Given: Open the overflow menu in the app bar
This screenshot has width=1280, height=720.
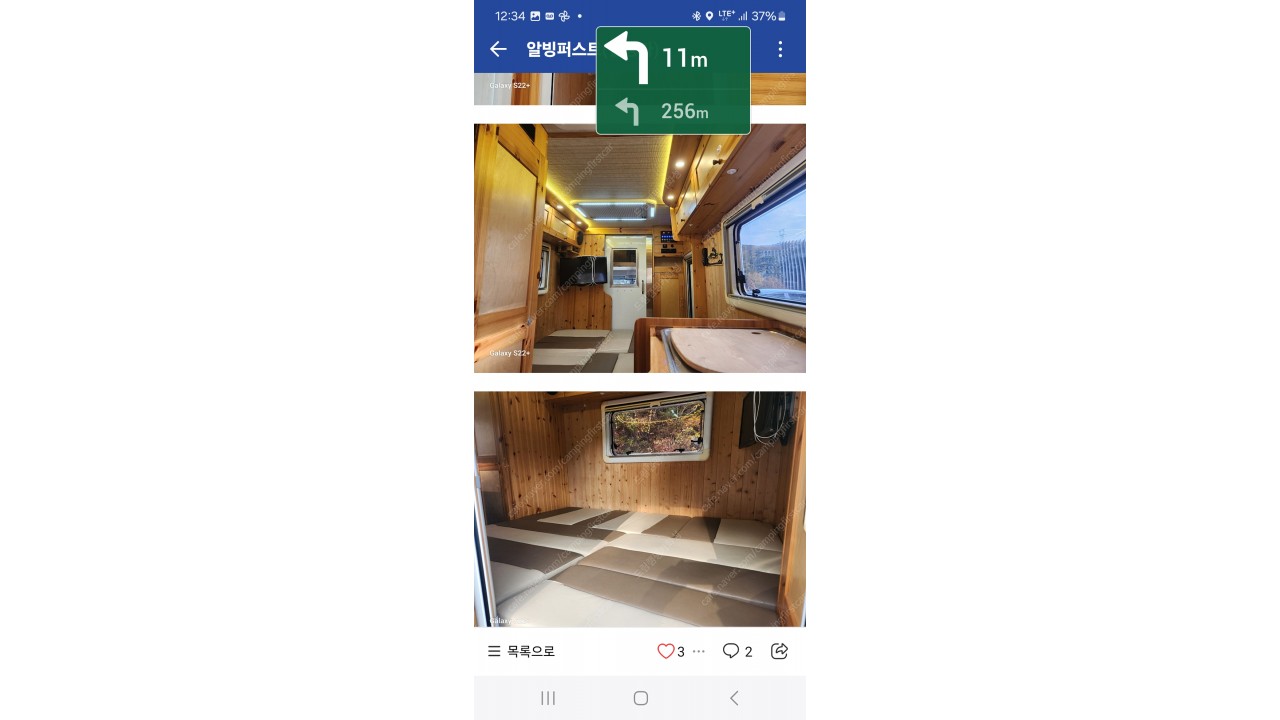Looking at the screenshot, I should (x=780, y=49).
